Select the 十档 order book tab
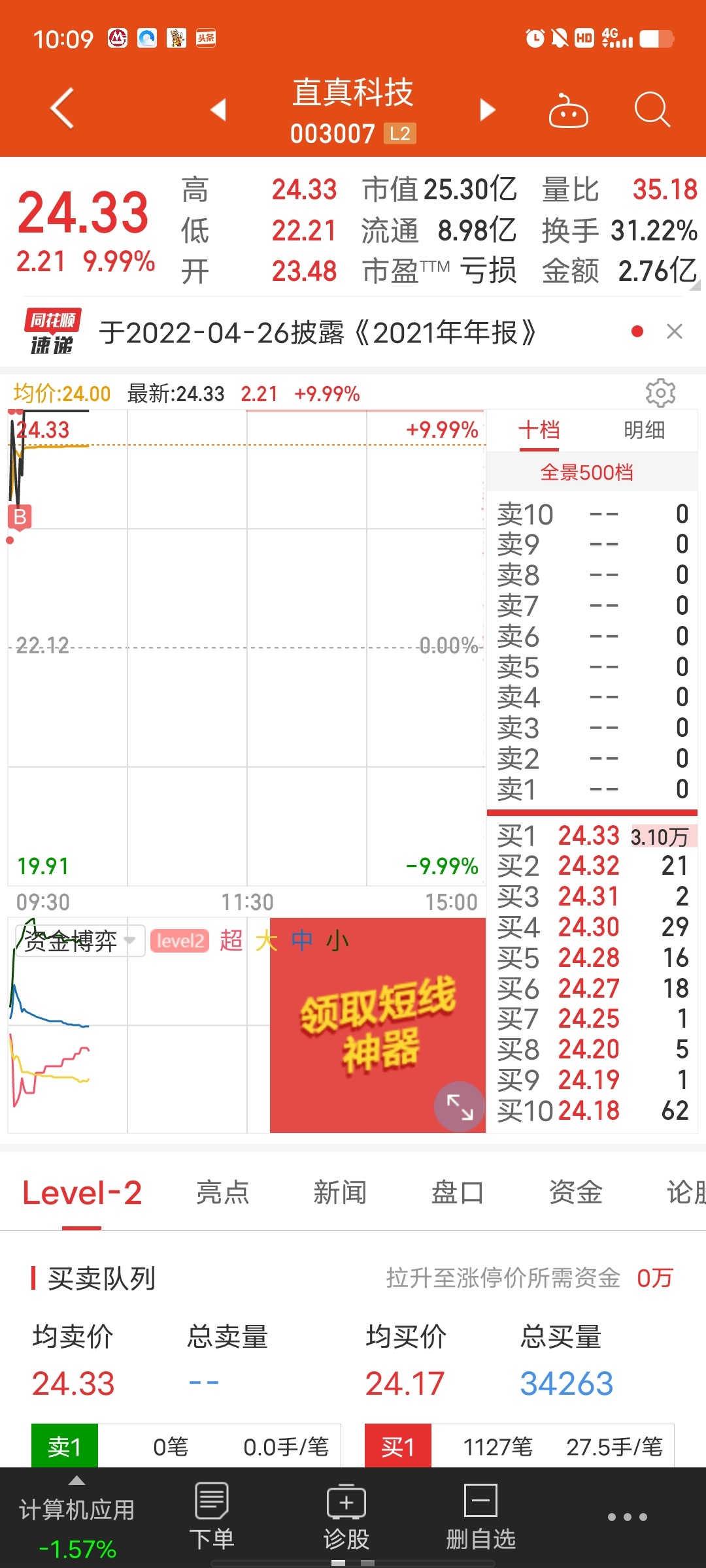The width and height of the screenshot is (706, 1568). (x=539, y=430)
